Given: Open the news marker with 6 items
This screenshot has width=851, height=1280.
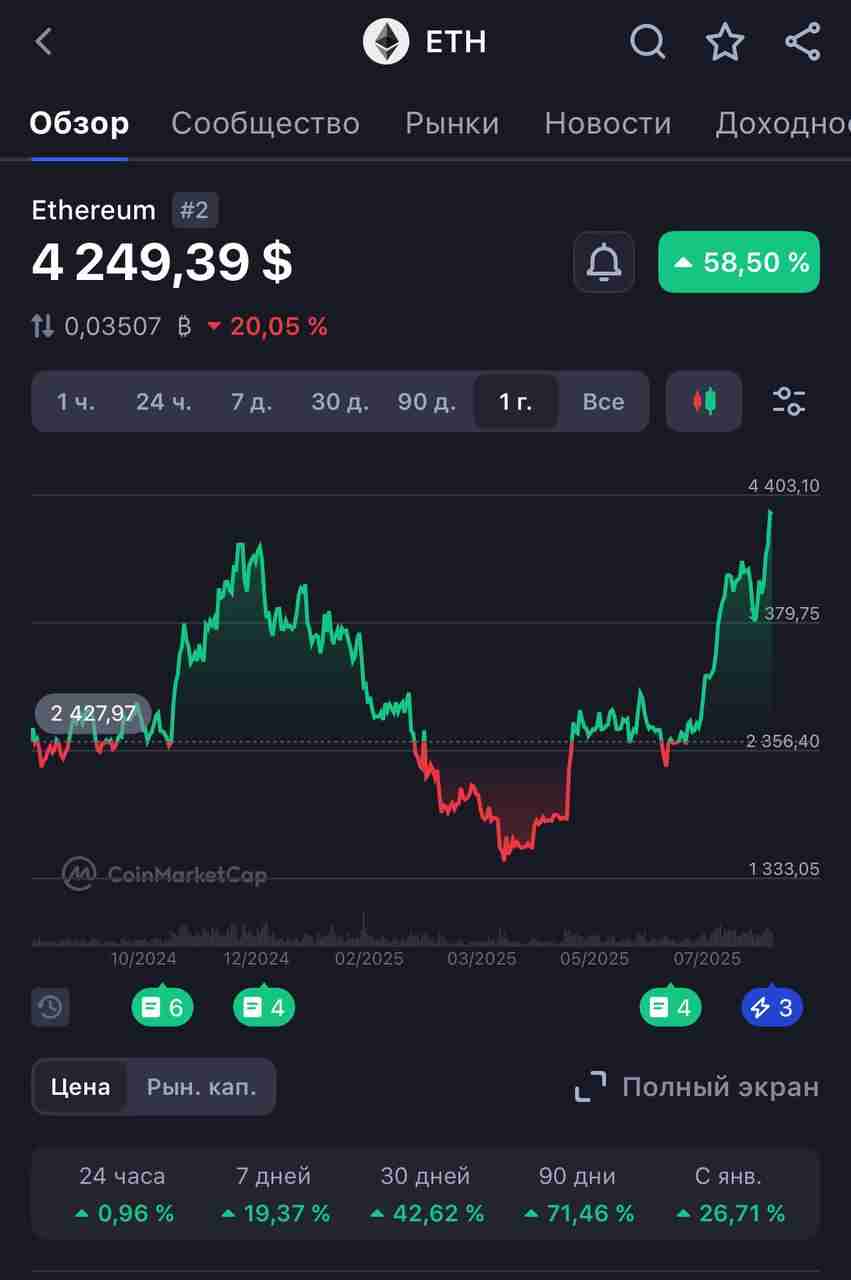Looking at the screenshot, I should pos(163,1007).
